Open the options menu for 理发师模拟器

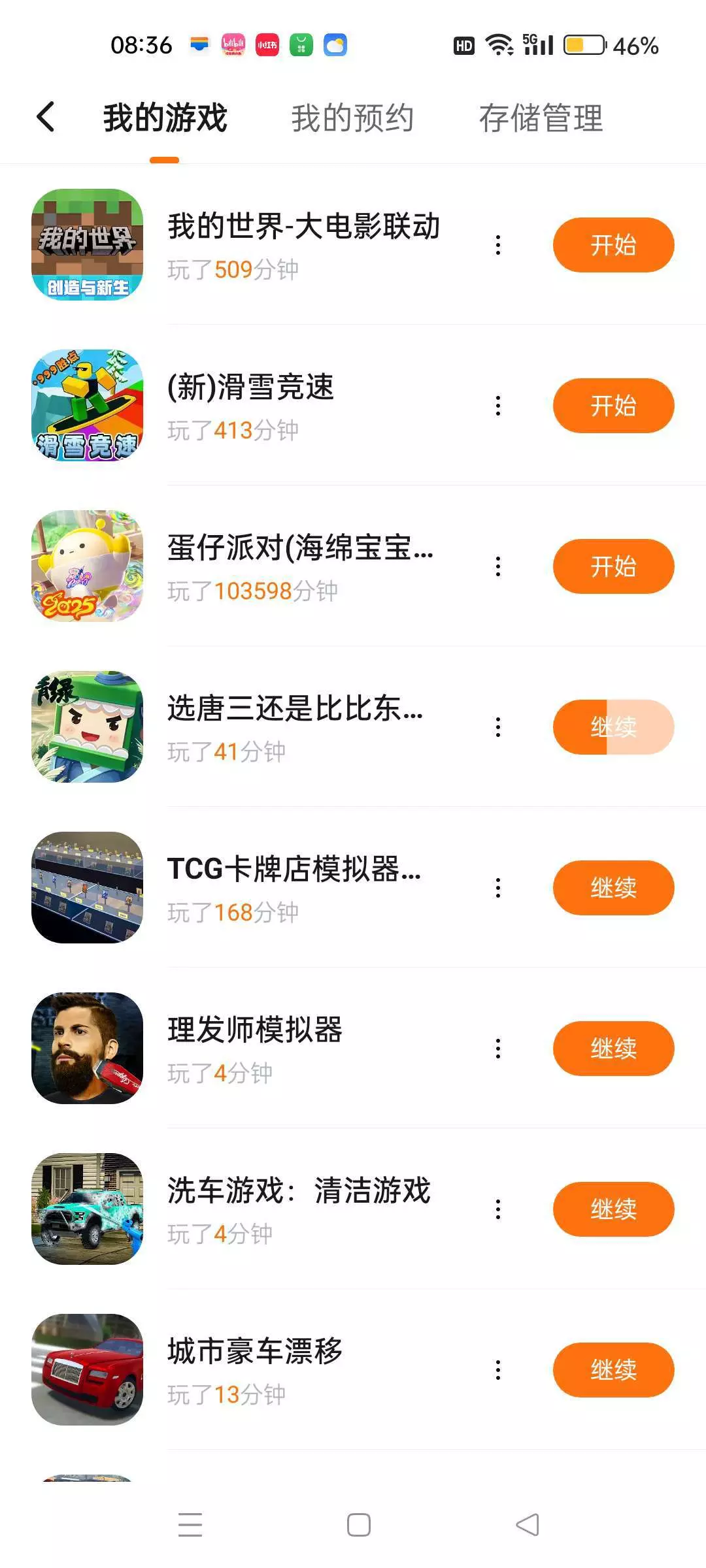point(498,1049)
